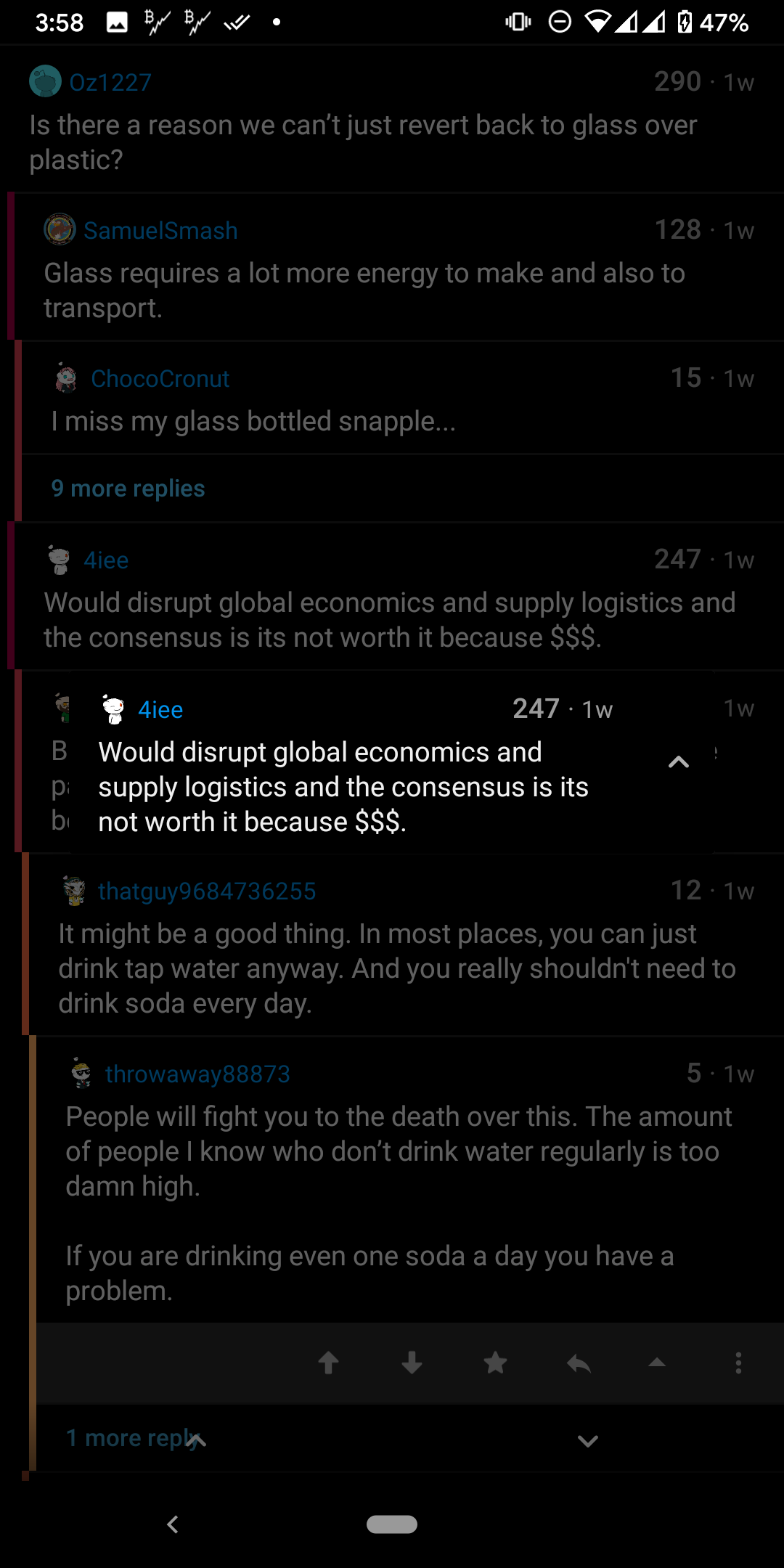
Task: Tap the home pill to go home
Action: [x=392, y=1524]
